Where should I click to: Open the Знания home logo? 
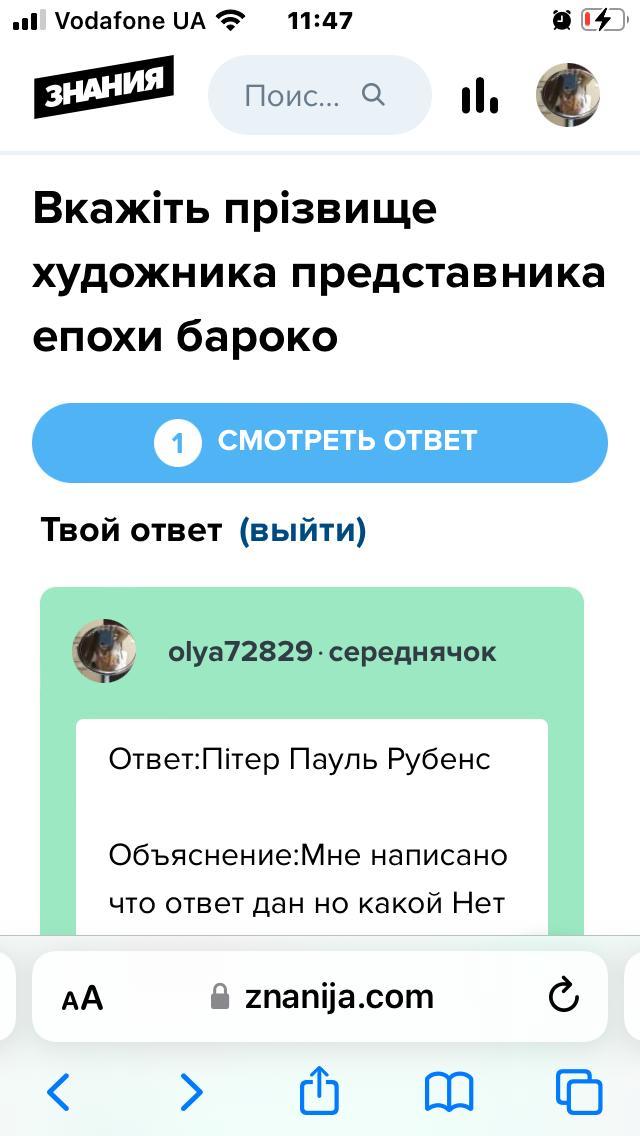click(104, 88)
